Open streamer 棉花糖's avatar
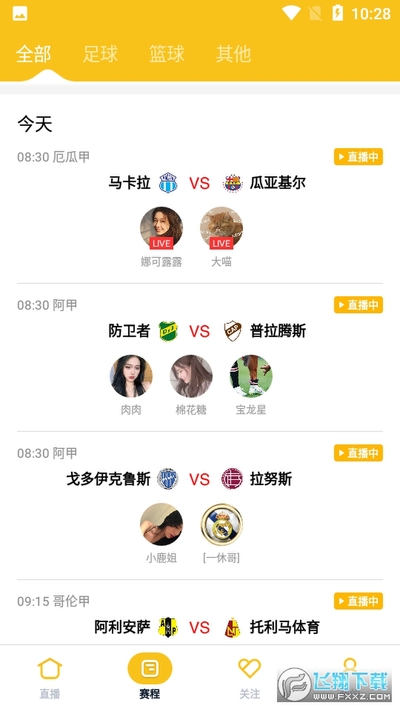Viewport: 400px width, 711px height. (x=191, y=376)
